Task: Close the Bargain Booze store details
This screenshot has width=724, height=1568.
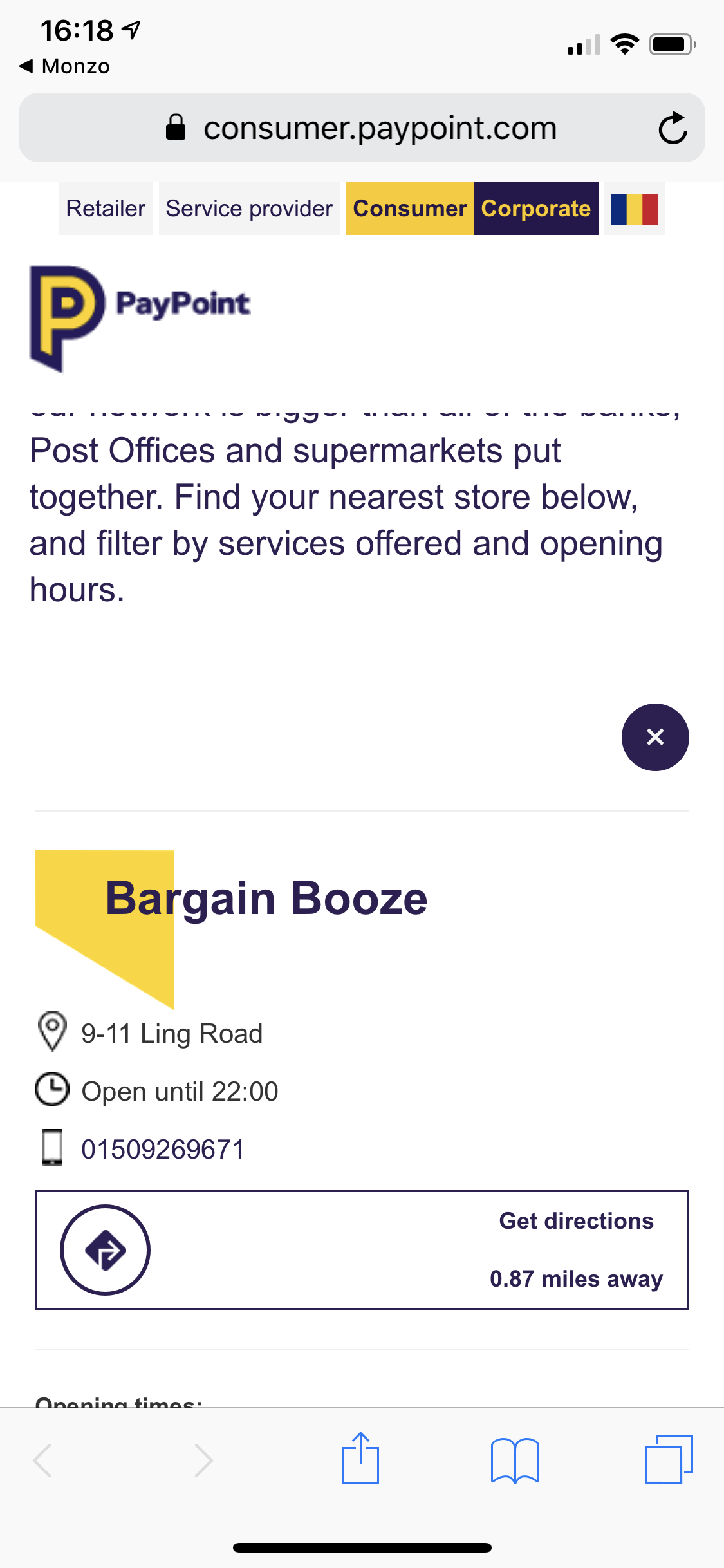Action: tap(655, 737)
